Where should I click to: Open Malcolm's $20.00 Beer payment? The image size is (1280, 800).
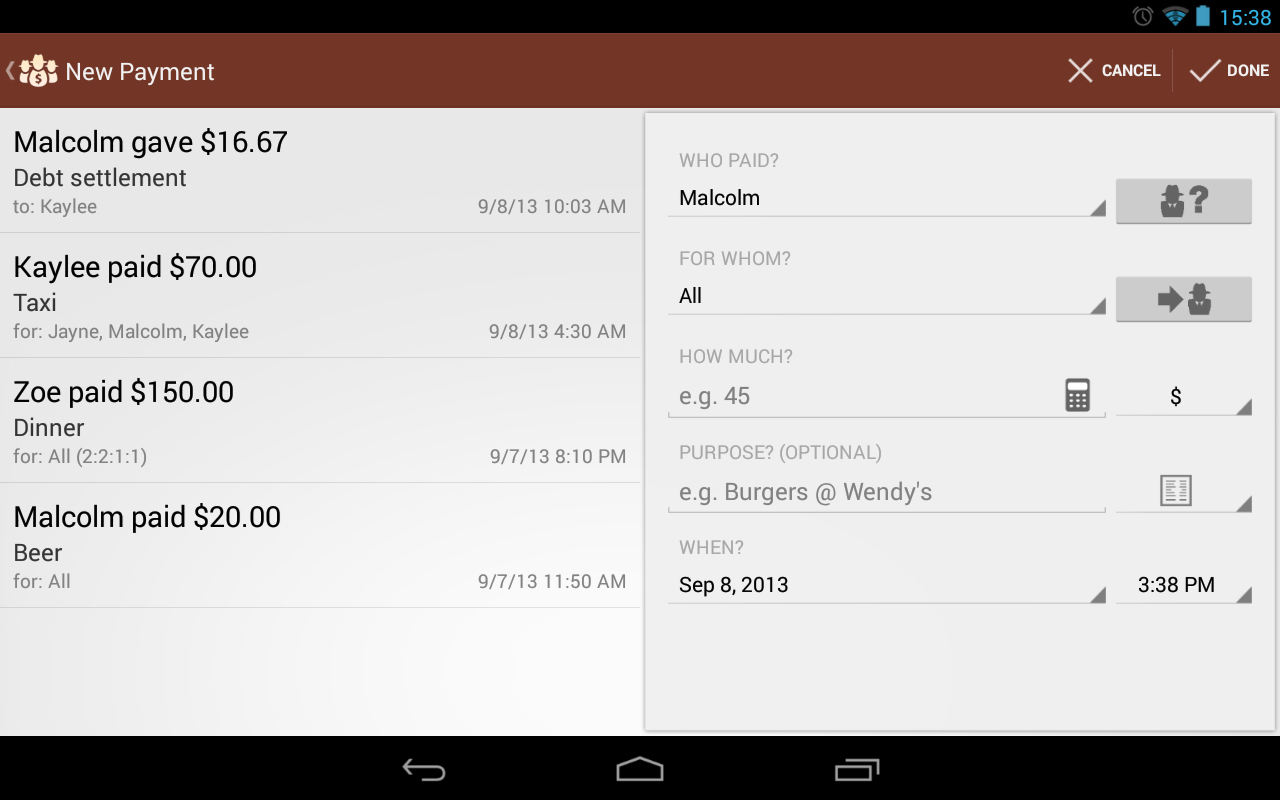point(320,546)
